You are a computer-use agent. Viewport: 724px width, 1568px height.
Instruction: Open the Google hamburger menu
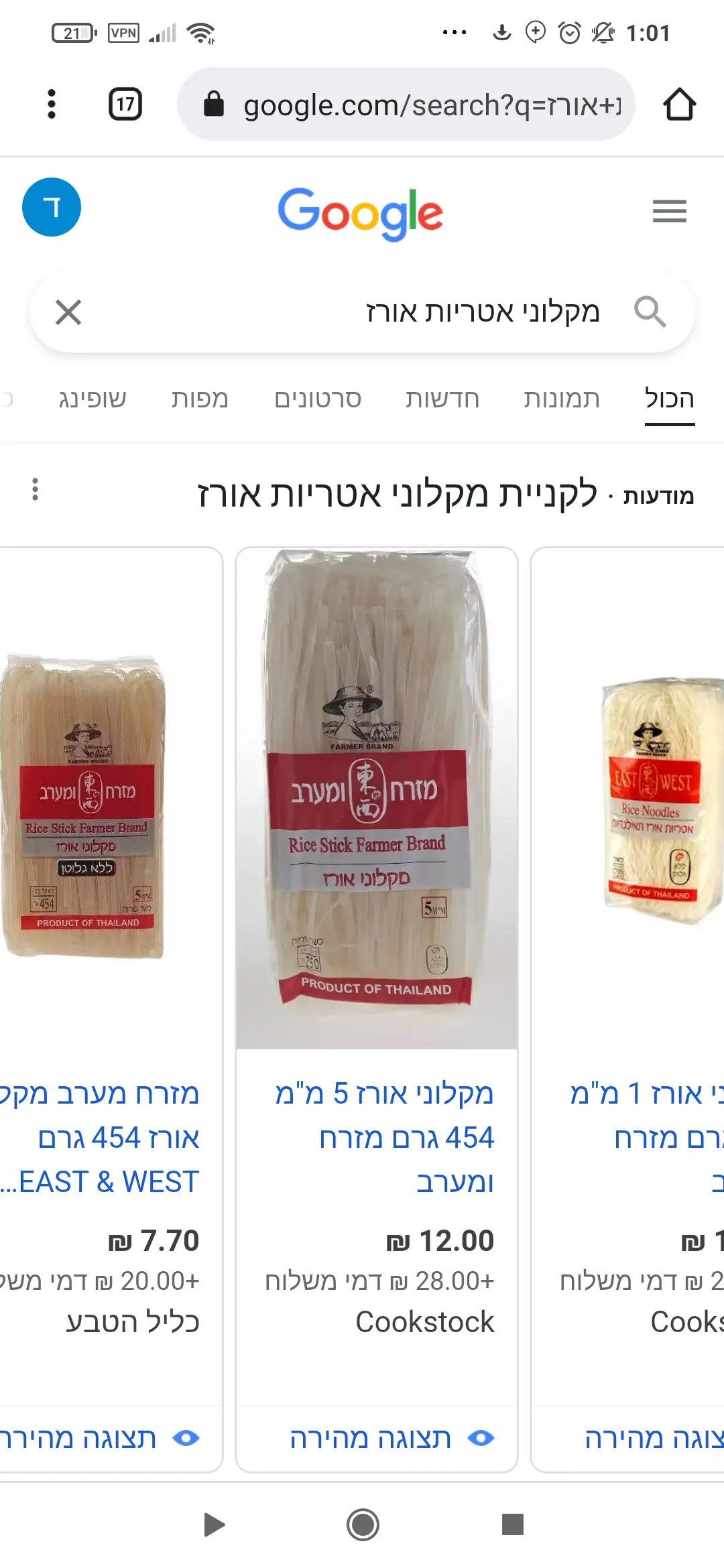tap(669, 211)
